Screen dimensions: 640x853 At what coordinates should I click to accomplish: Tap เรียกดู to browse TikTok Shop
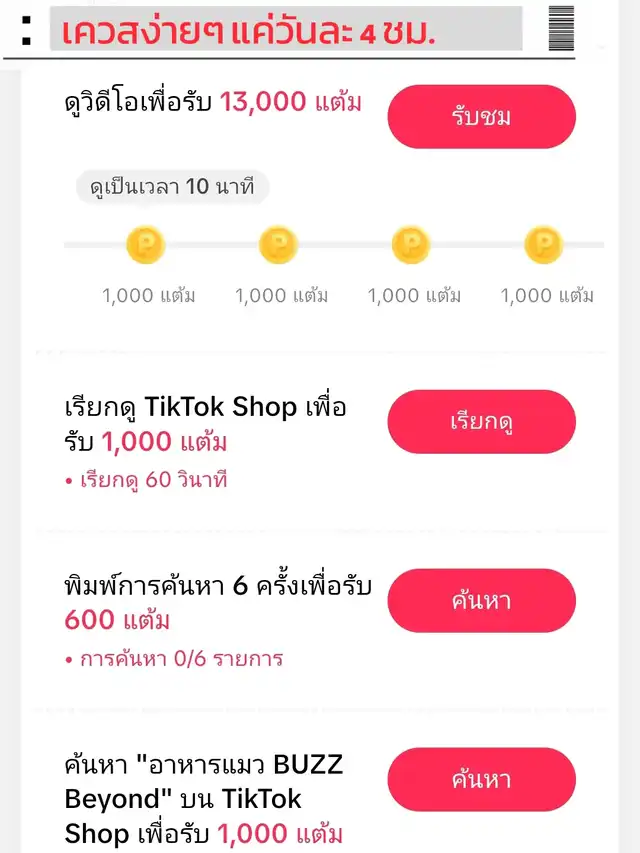pos(481,422)
